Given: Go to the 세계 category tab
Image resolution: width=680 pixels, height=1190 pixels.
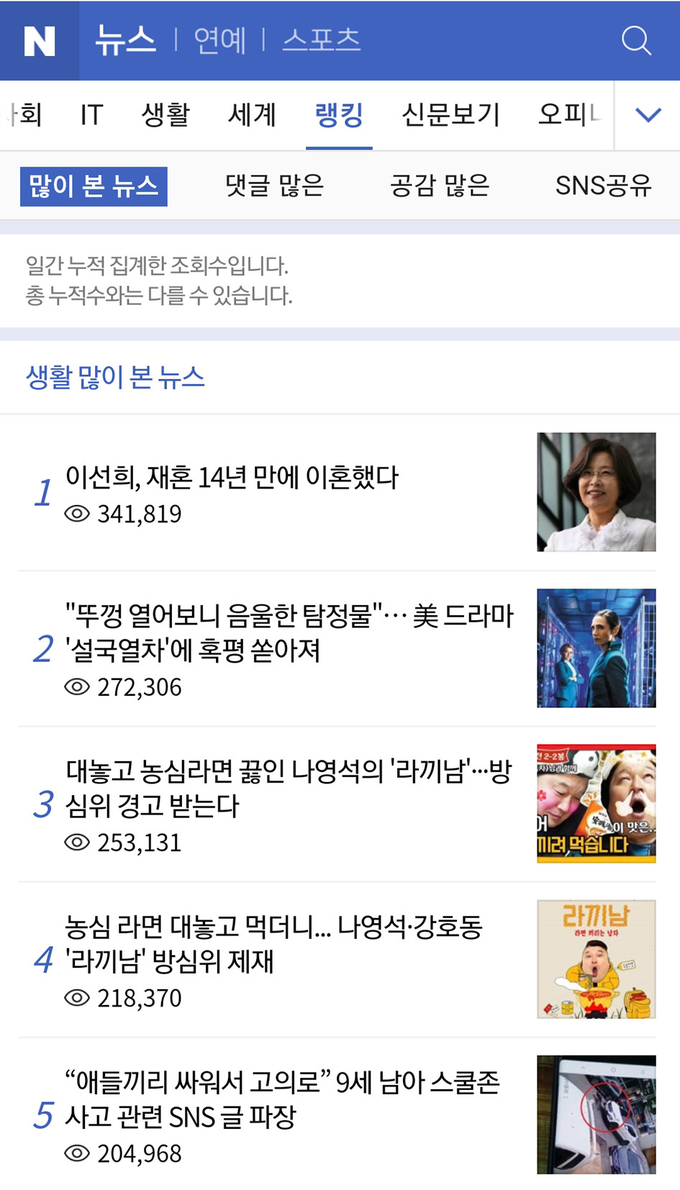Looking at the screenshot, I should pyautogui.click(x=252, y=114).
